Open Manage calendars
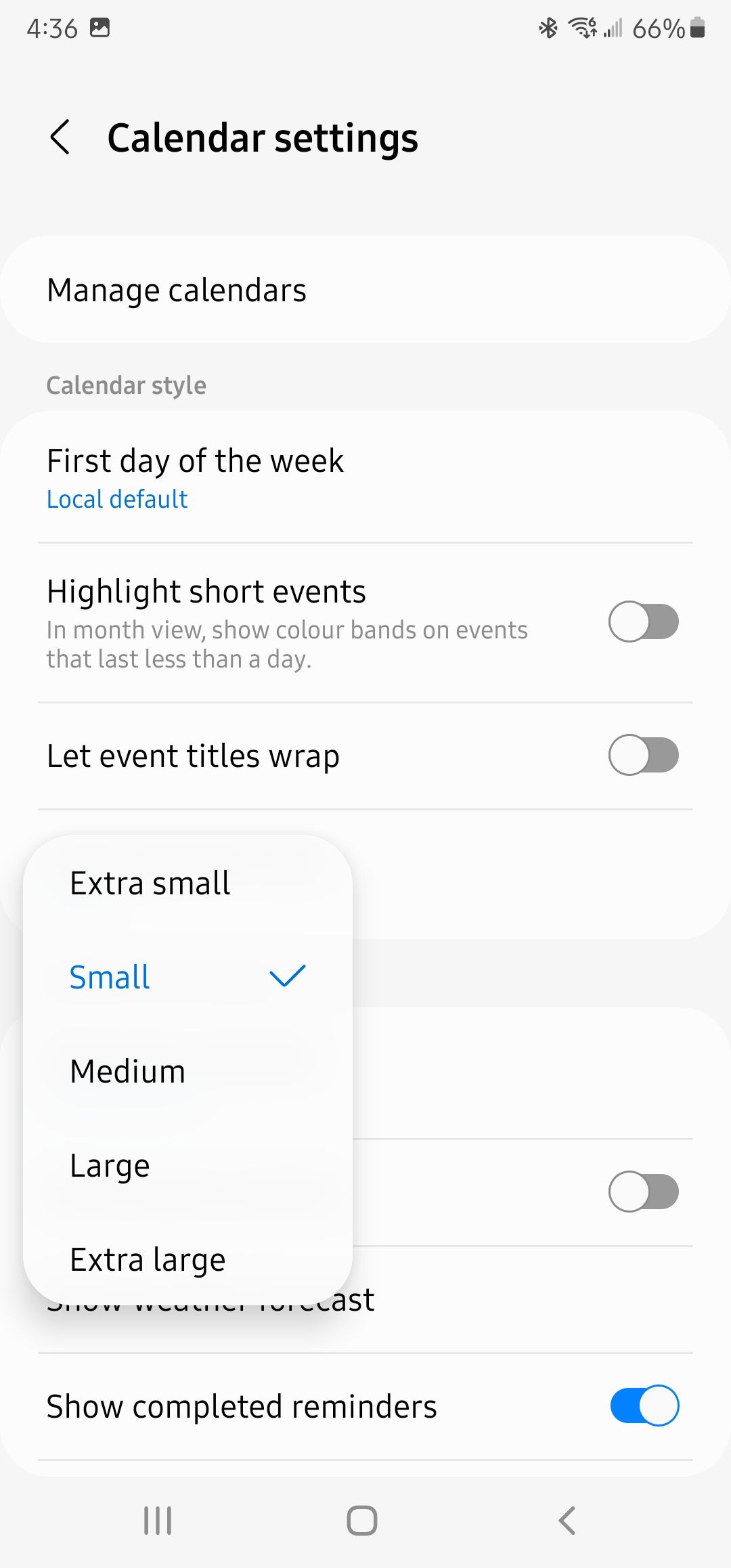Viewport: 731px width, 1568px height. (x=365, y=290)
